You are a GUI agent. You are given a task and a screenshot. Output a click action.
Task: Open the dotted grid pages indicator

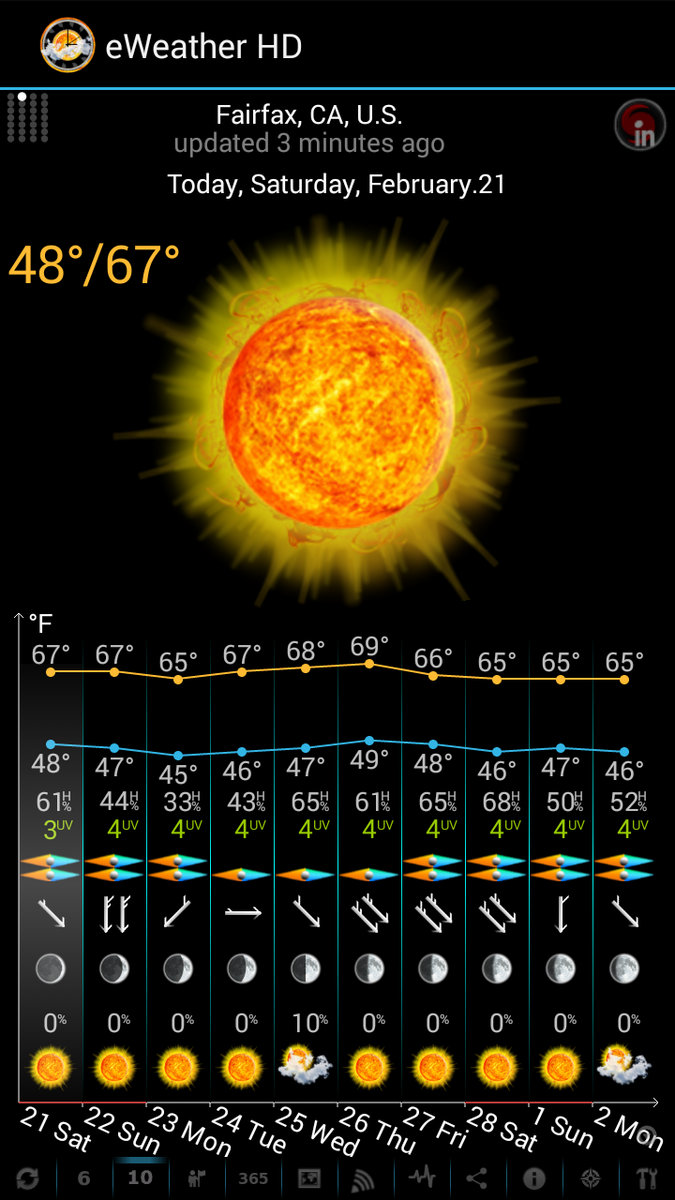(27, 117)
